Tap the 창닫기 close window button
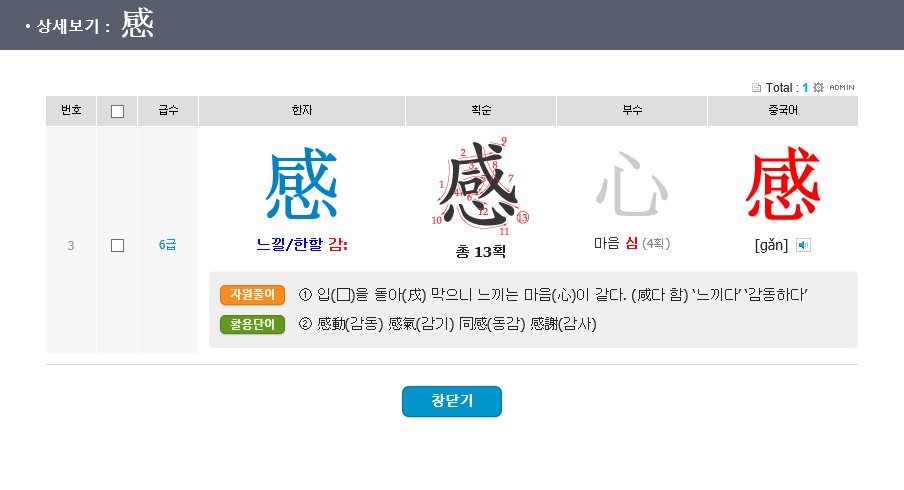904x490 pixels. [x=451, y=401]
